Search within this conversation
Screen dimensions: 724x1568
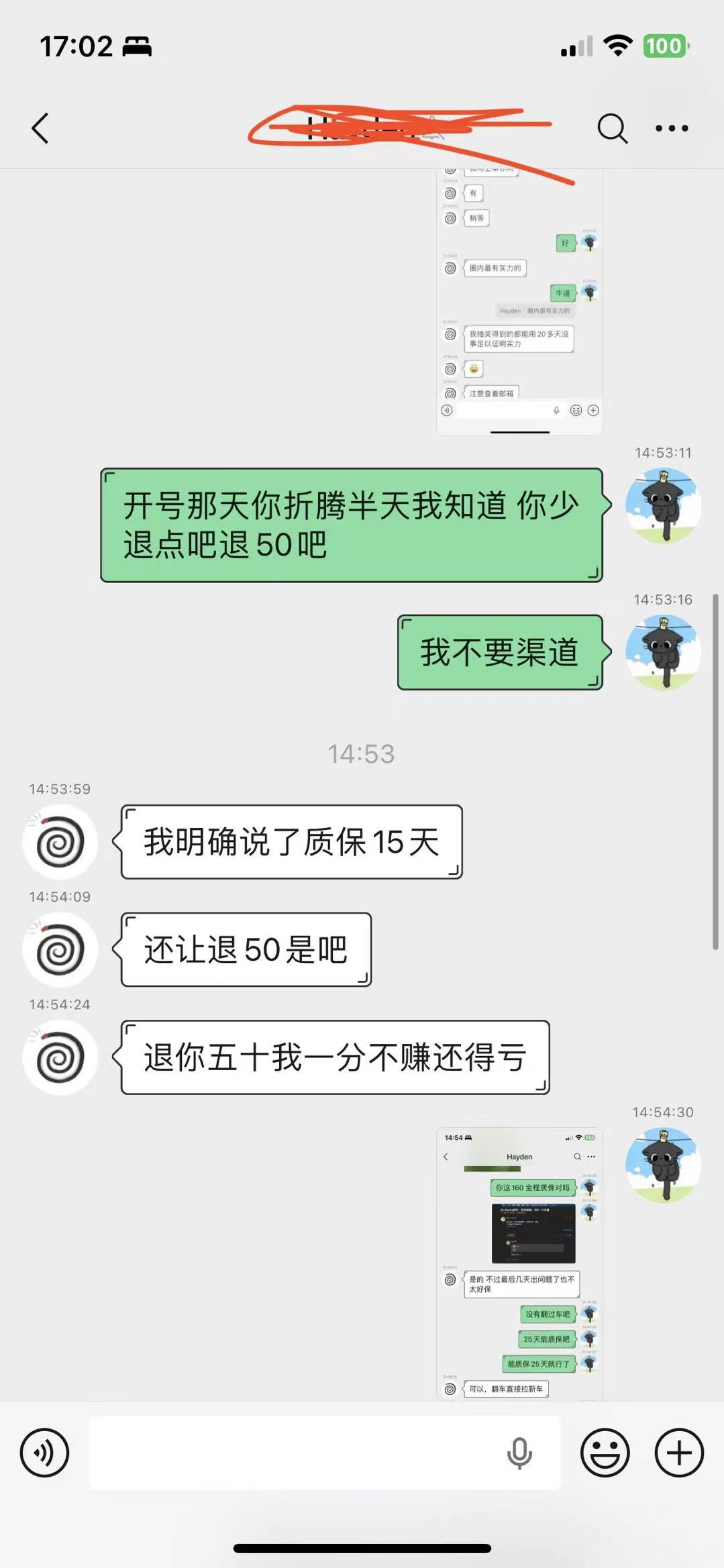pyautogui.click(x=612, y=128)
